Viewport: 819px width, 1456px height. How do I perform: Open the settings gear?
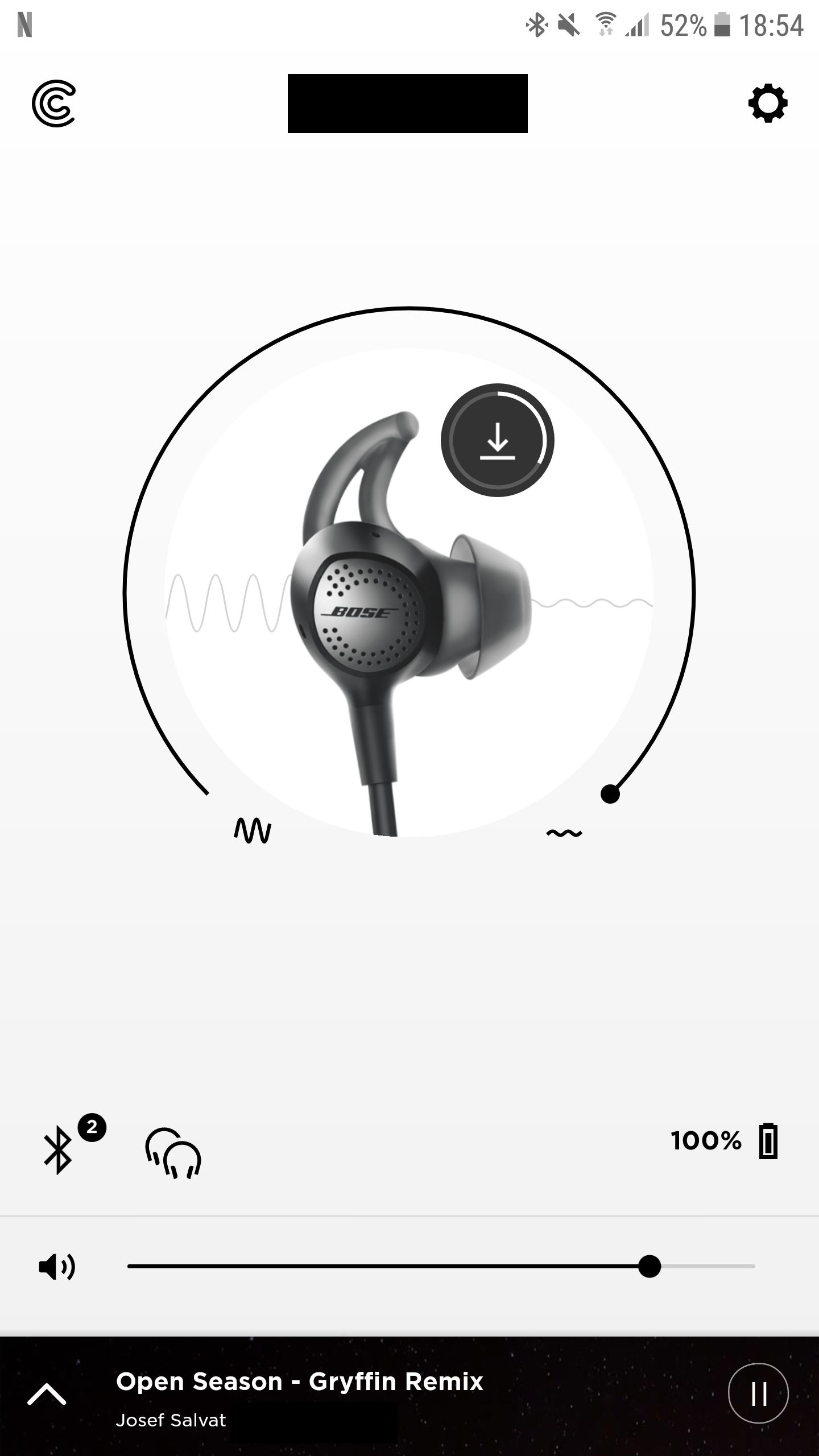pos(768,103)
